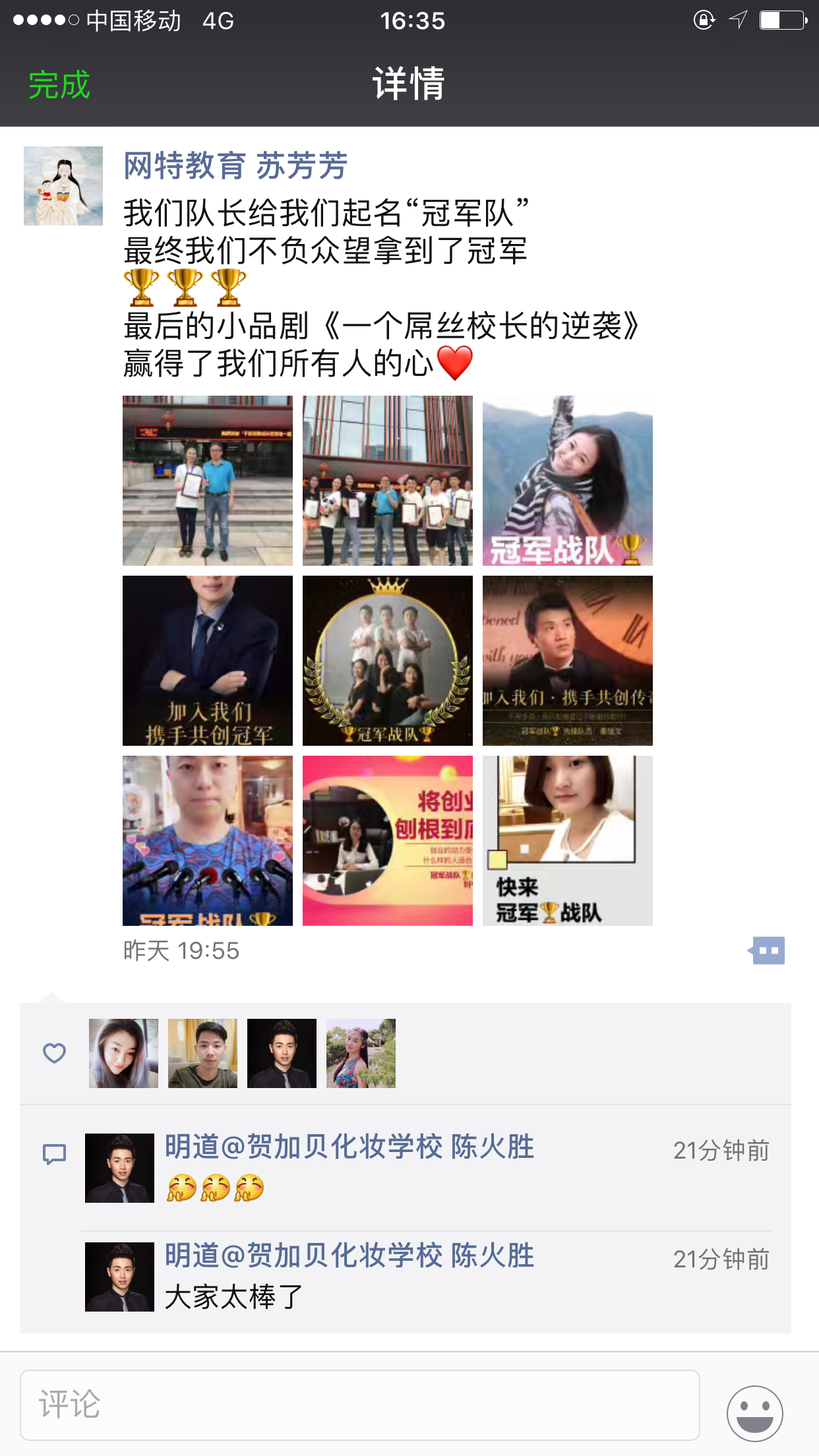Open the man in bow tie photo
This screenshot has width=819, height=1456.
(568, 661)
